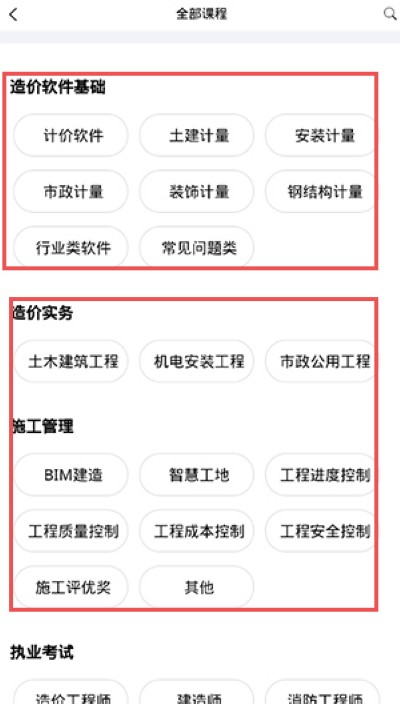Open the 其他 category under 施工管理

pos(197,587)
